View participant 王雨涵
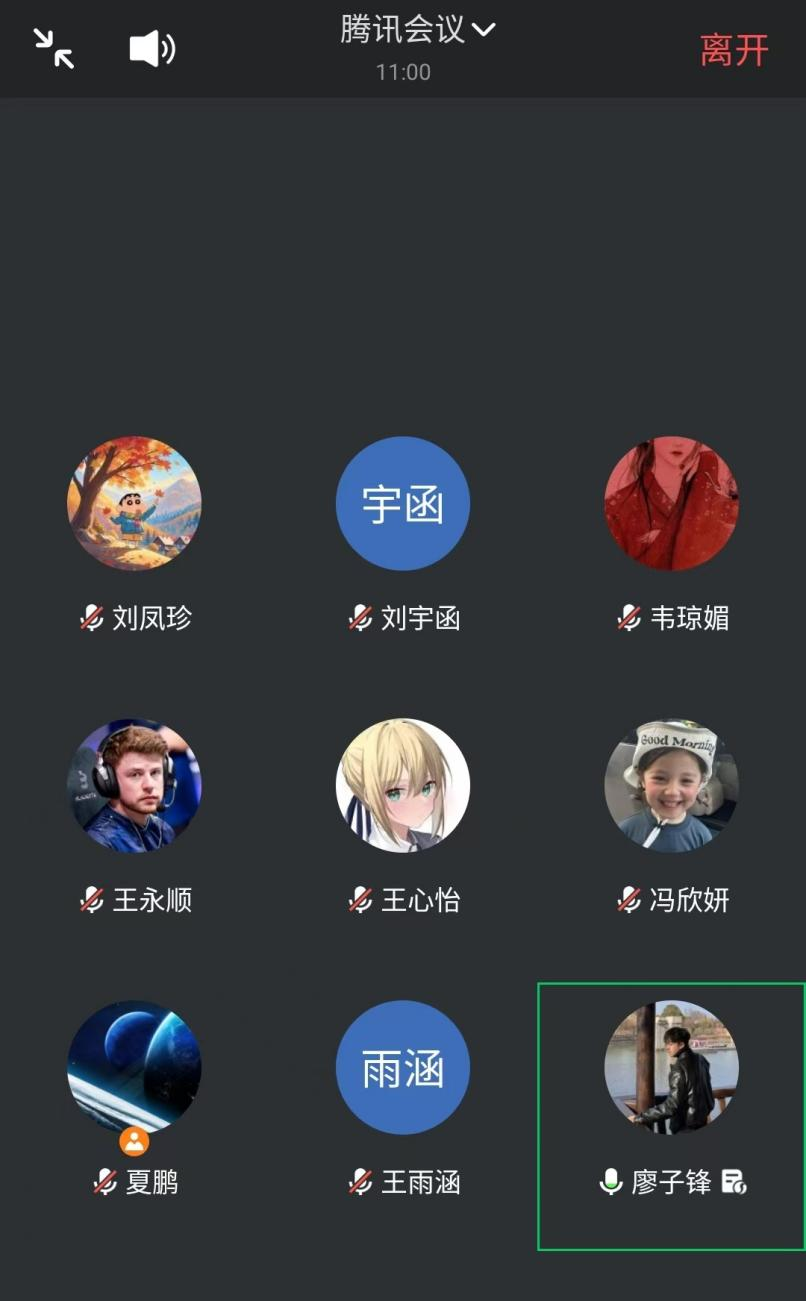Screen dimensions: 806x1301 (x=403, y=1068)
